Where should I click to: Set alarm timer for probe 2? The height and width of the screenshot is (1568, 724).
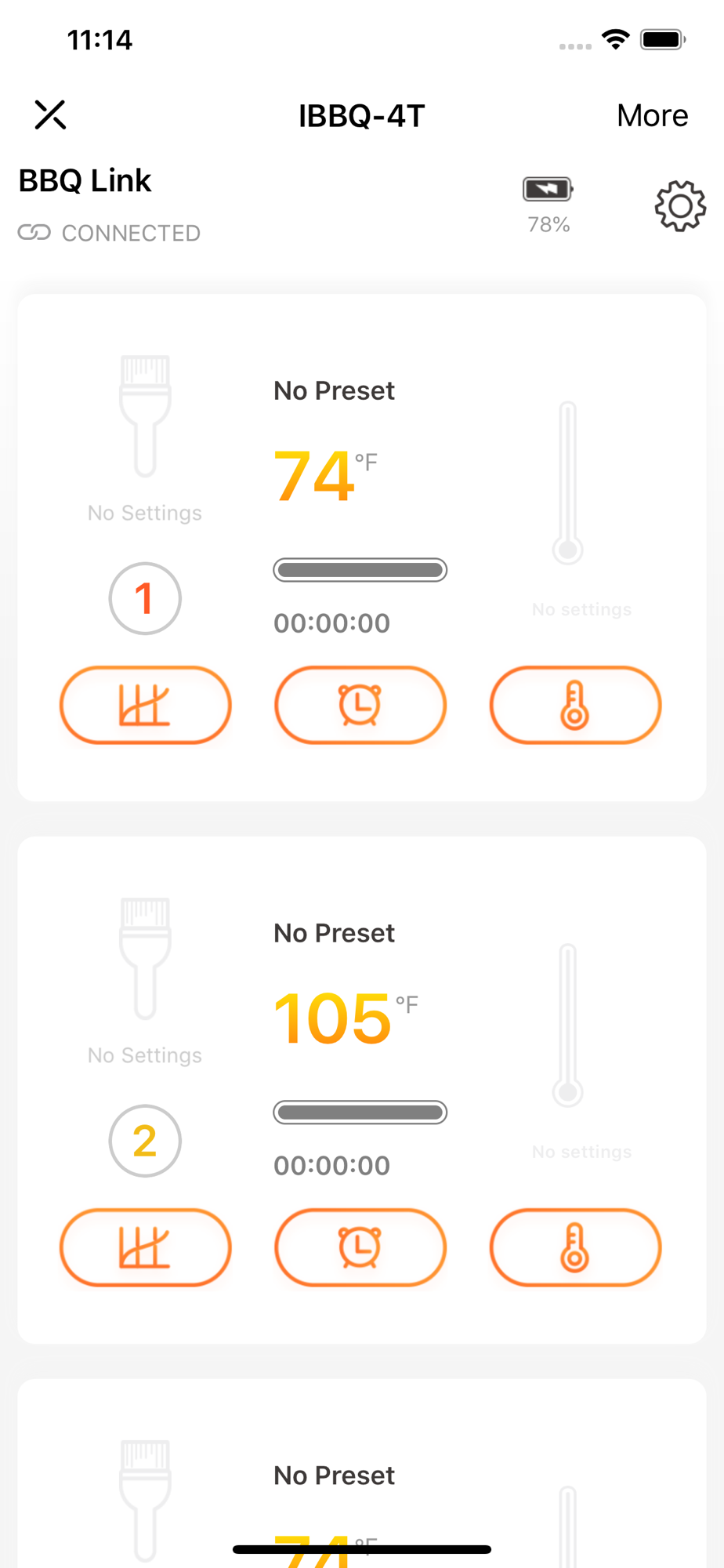point(360,1247)
